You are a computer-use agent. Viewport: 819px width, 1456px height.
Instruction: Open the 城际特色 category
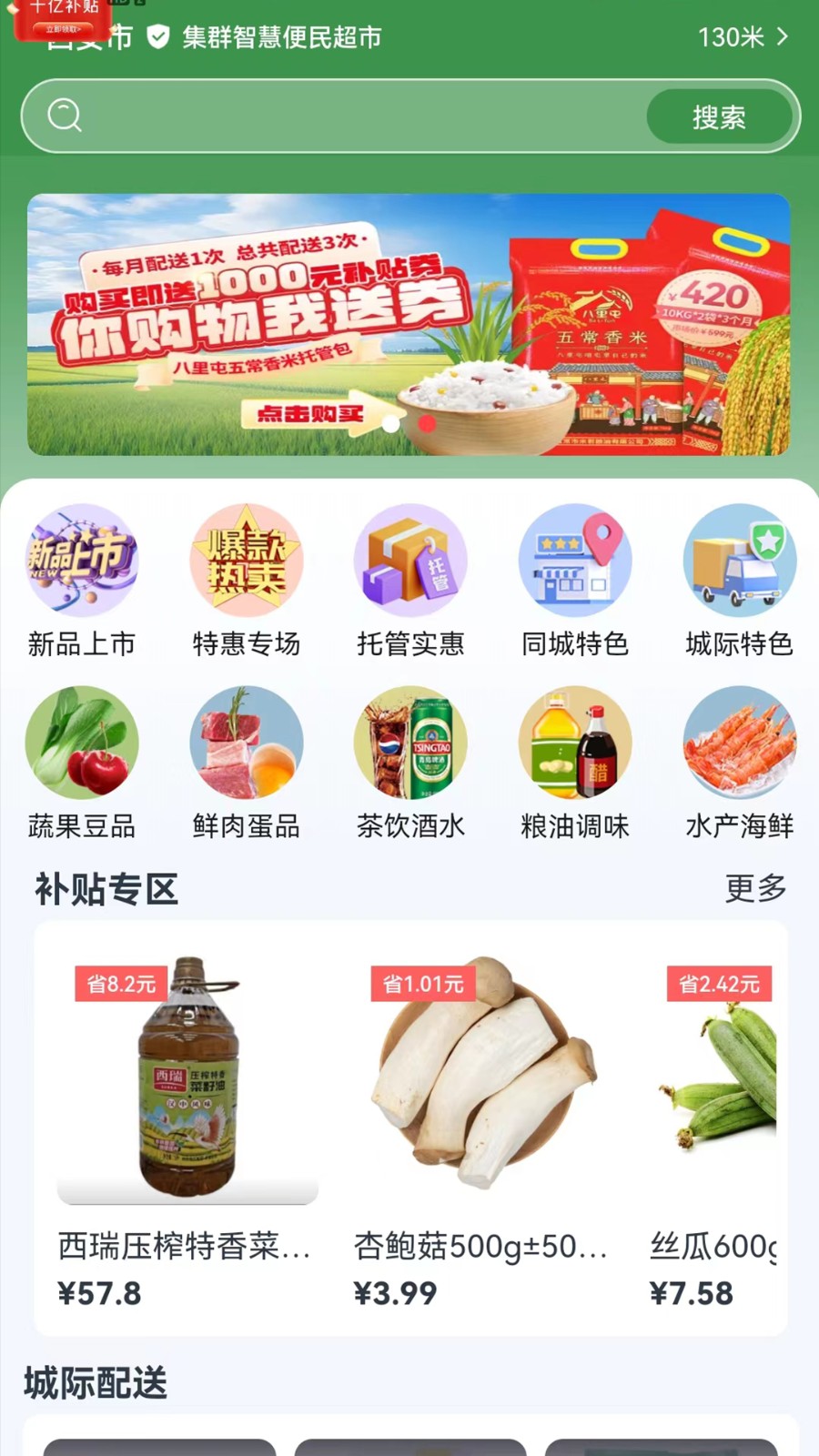[739, 581]
